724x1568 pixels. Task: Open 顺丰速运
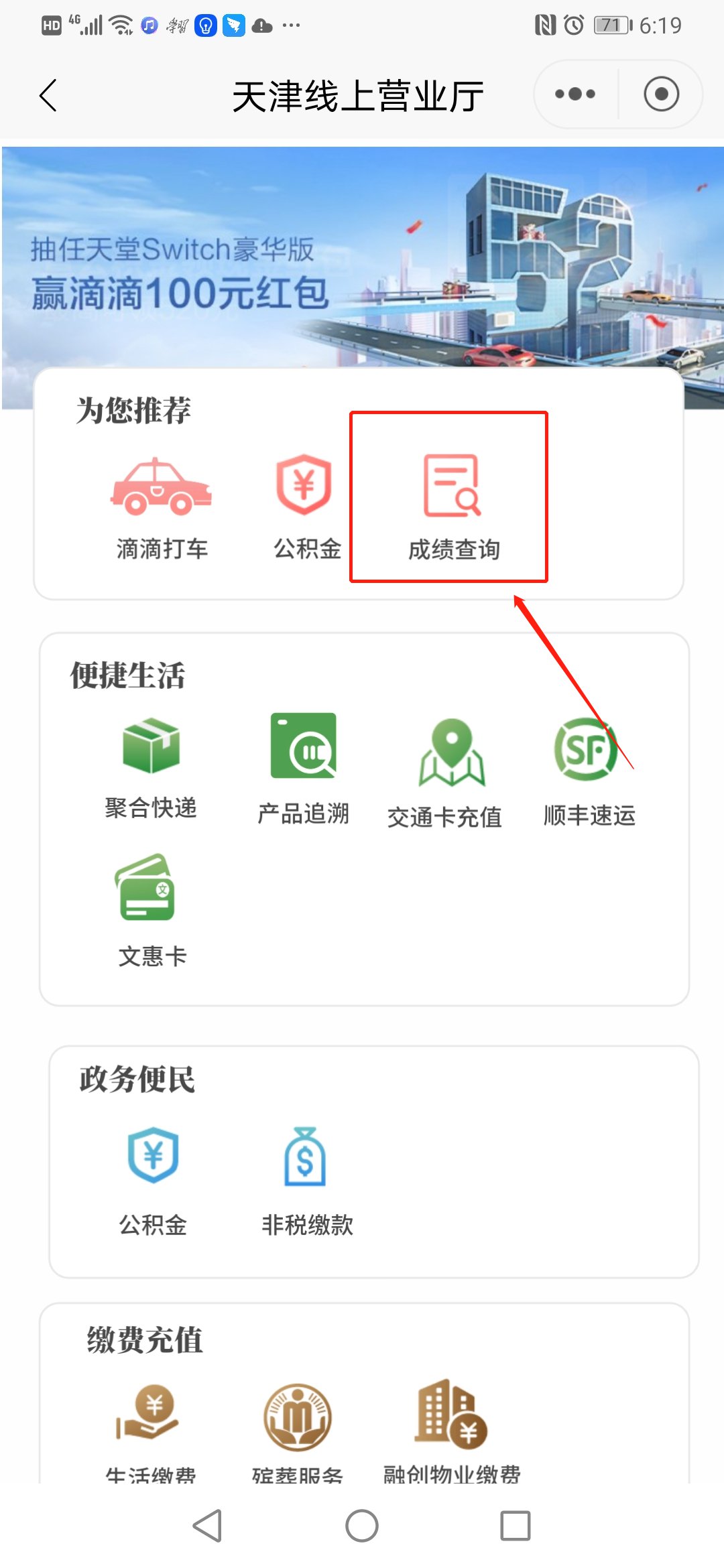pos(588,772)
